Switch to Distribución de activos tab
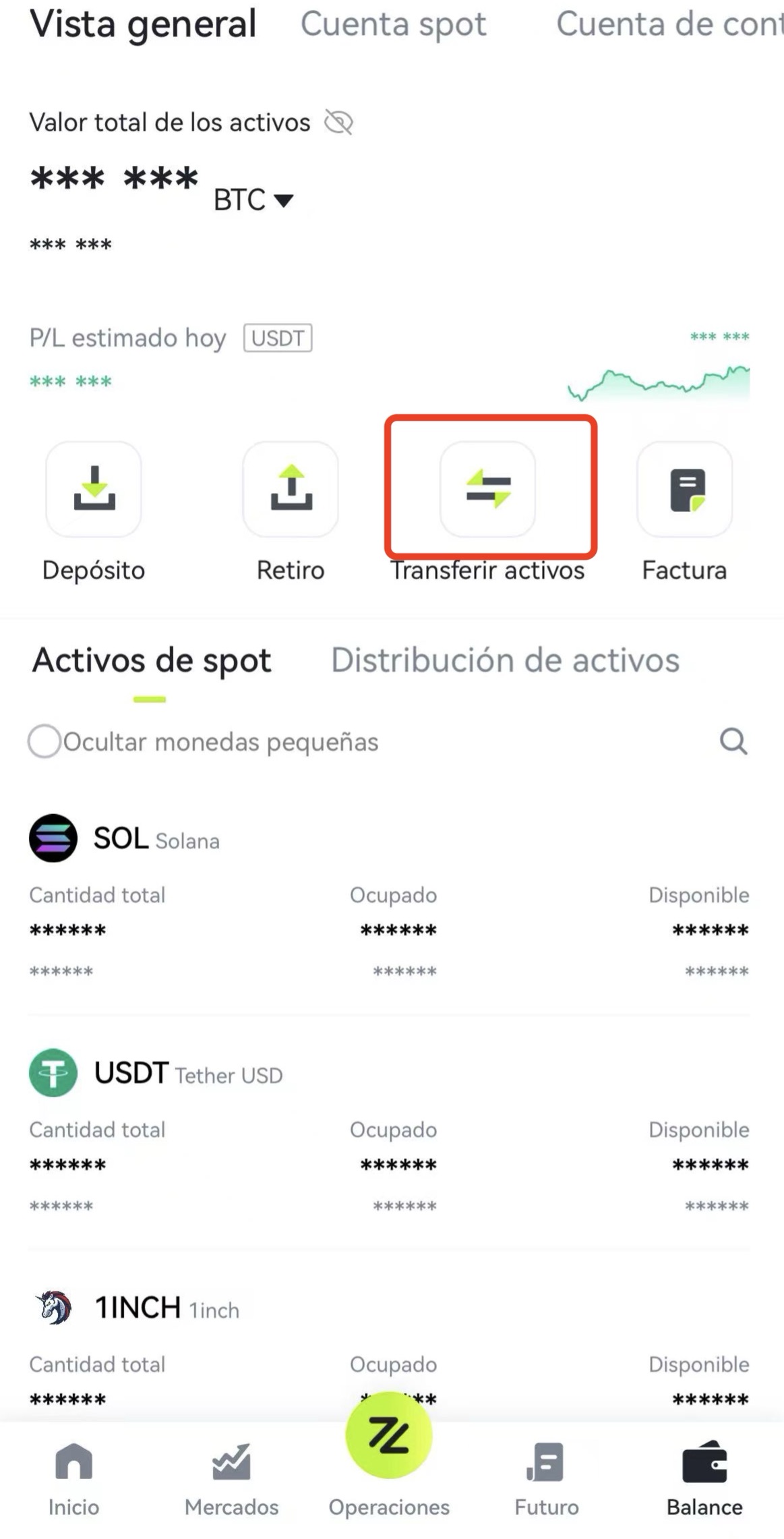The height and width of the screenshot is (1539, 784). click(x=505, y=660)
